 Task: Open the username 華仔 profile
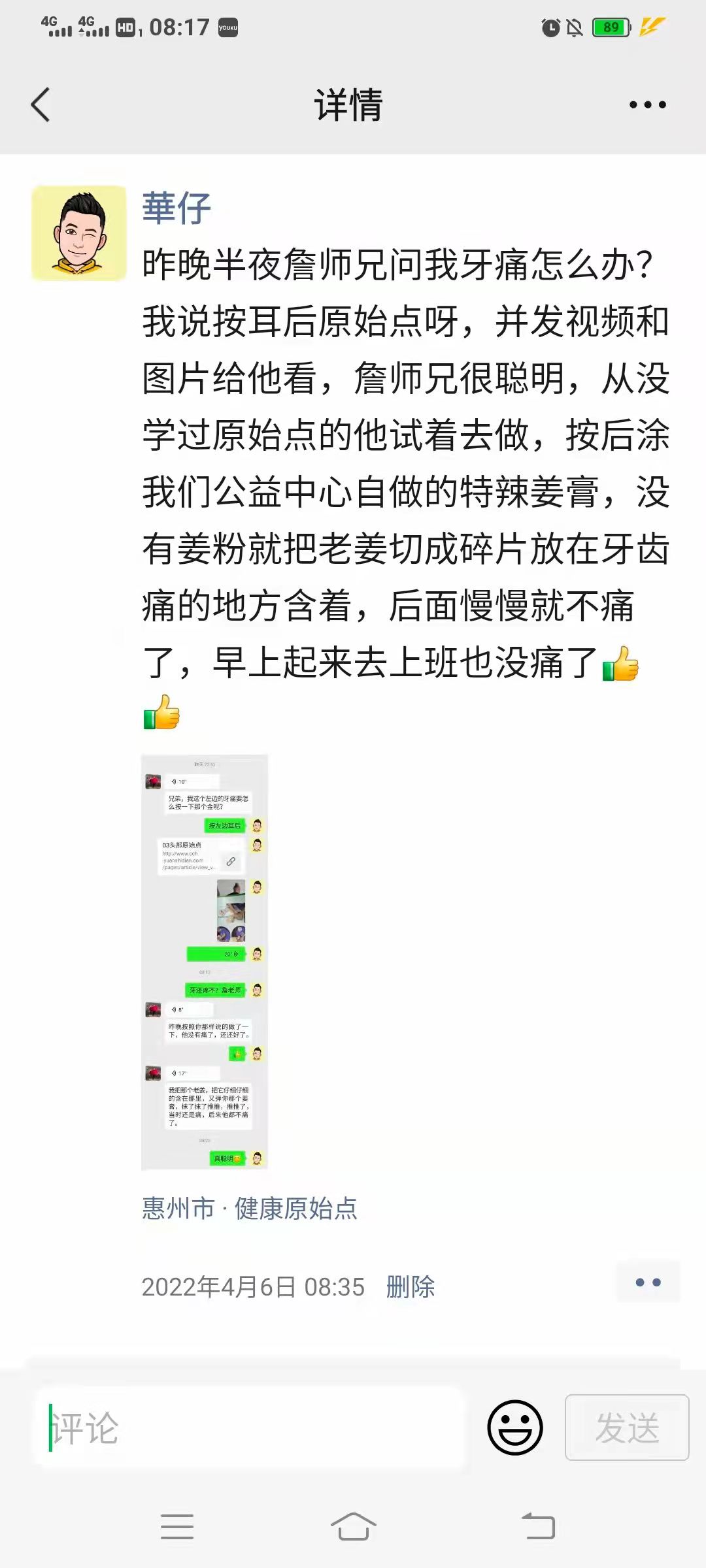[x=176, y=209]
